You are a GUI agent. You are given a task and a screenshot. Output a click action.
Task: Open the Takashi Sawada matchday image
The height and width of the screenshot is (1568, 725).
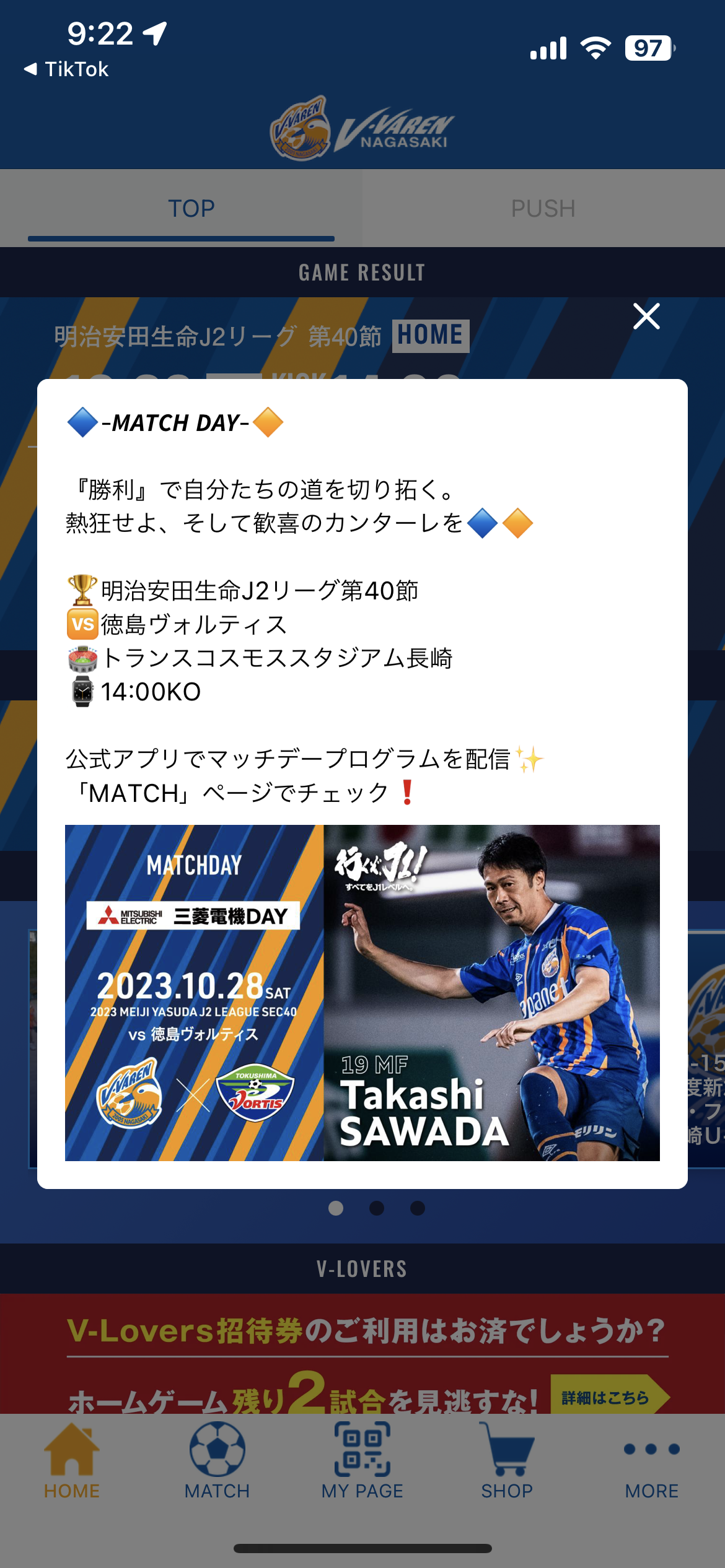(362, 992)
